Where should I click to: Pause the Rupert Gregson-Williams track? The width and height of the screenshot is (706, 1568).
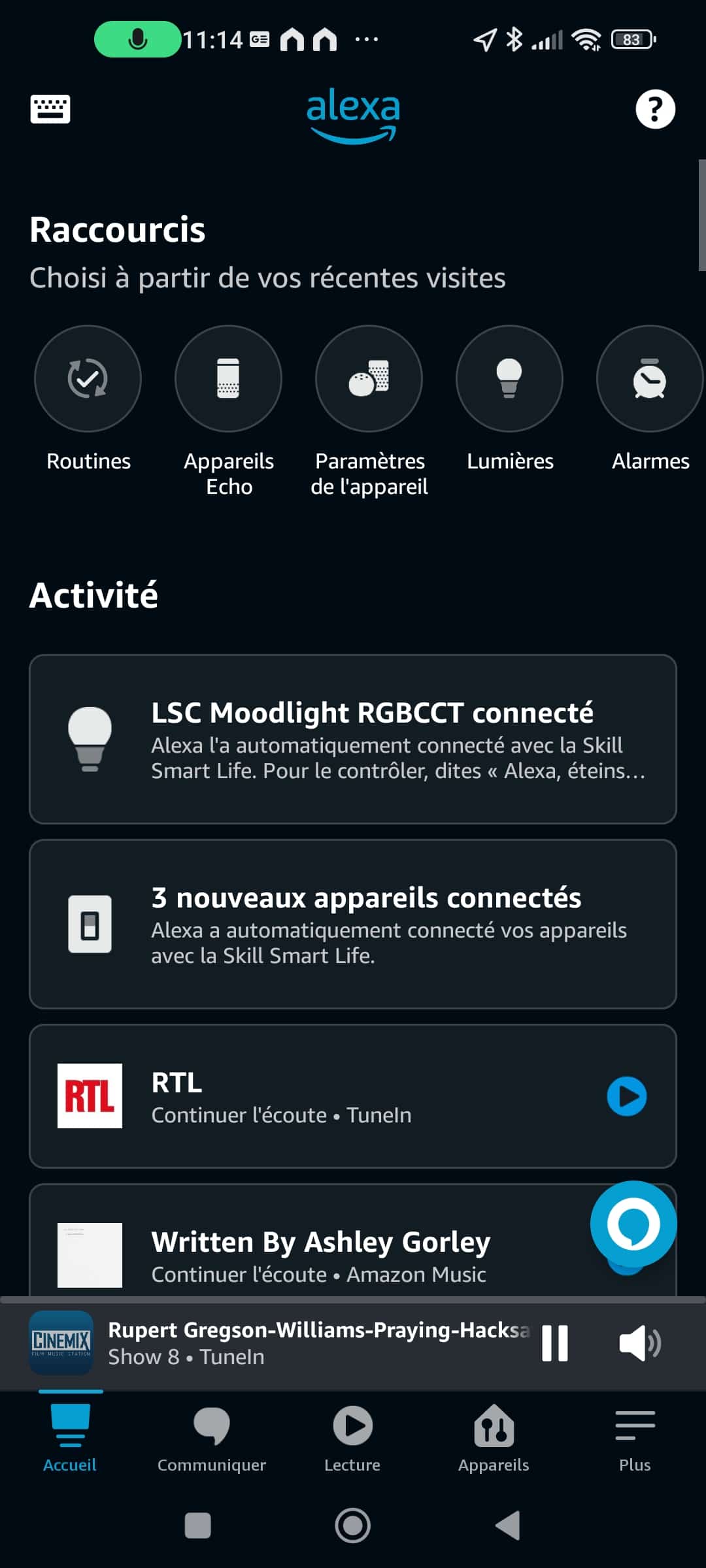coord(555,1343)
